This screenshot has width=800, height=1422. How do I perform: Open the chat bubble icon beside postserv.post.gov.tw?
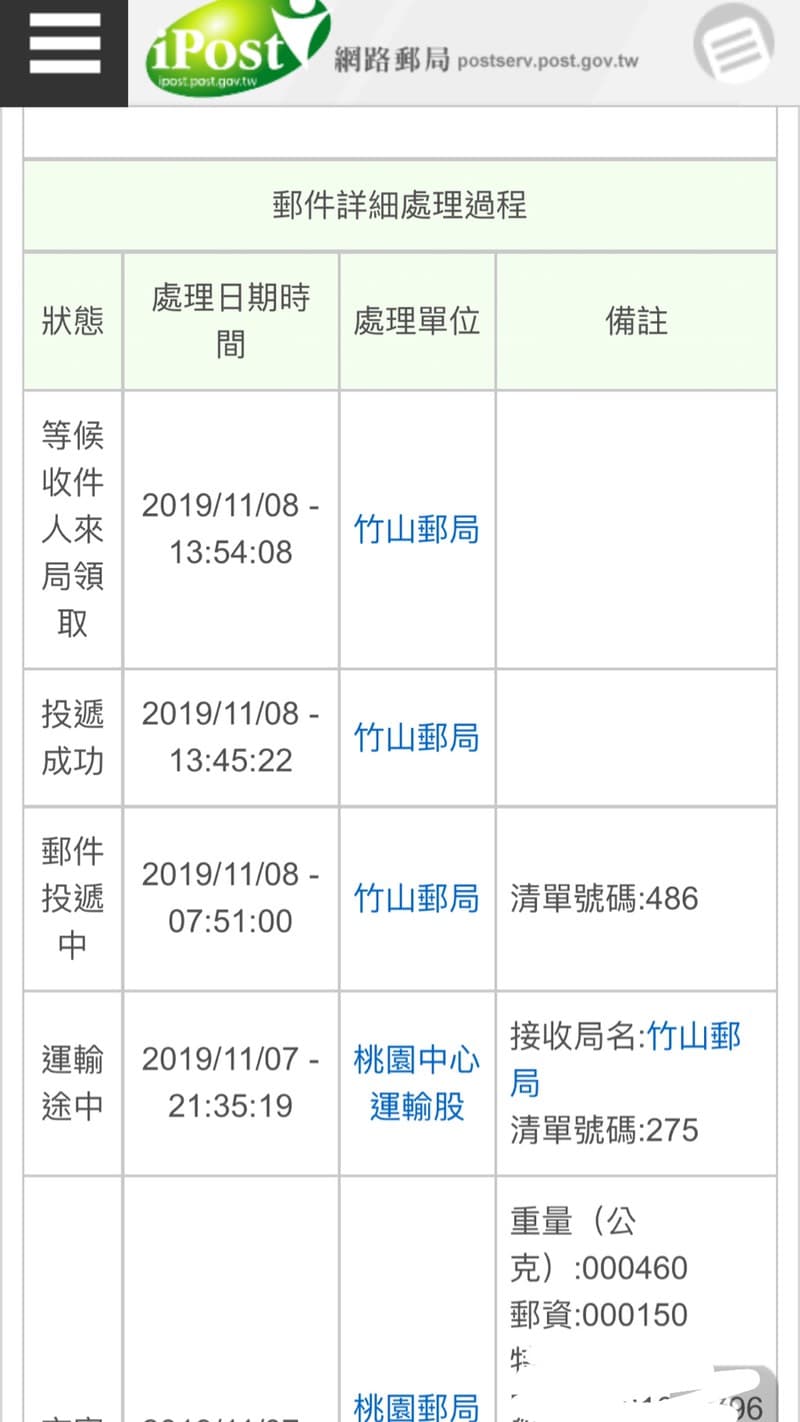tap(733, 44)
